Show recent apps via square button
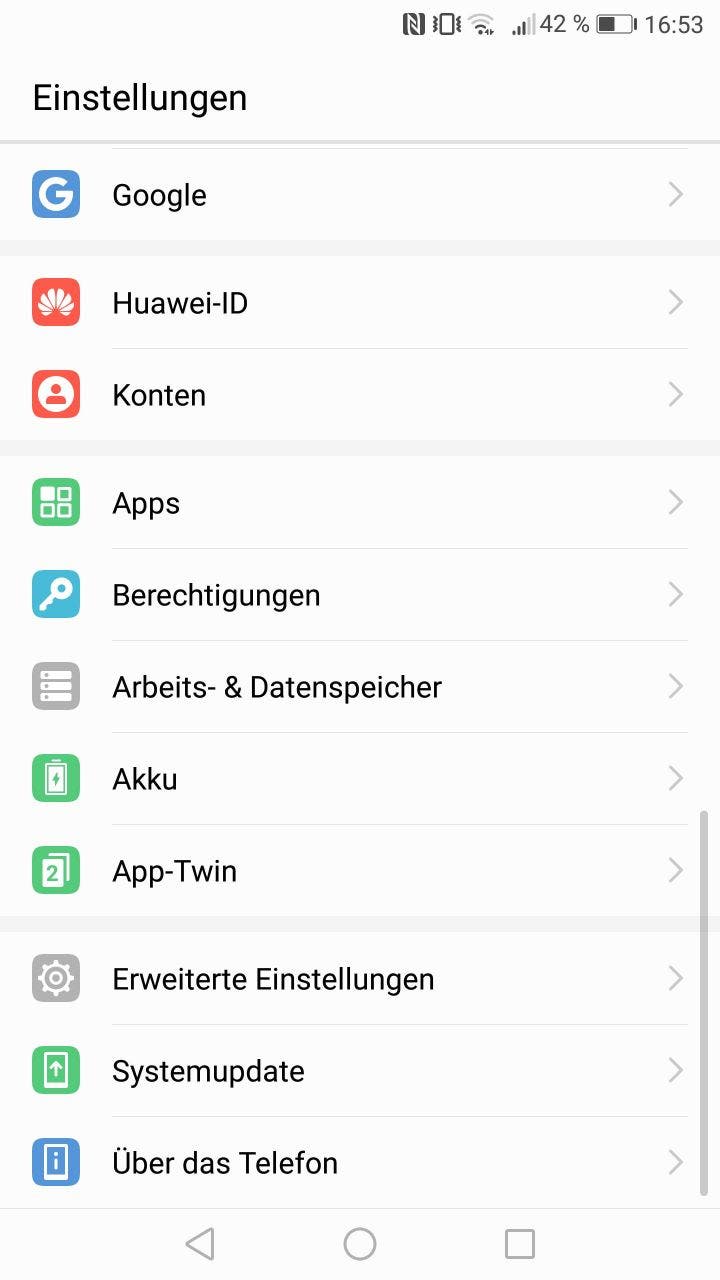This screenshot has height=1280, width=720. 520,1244
